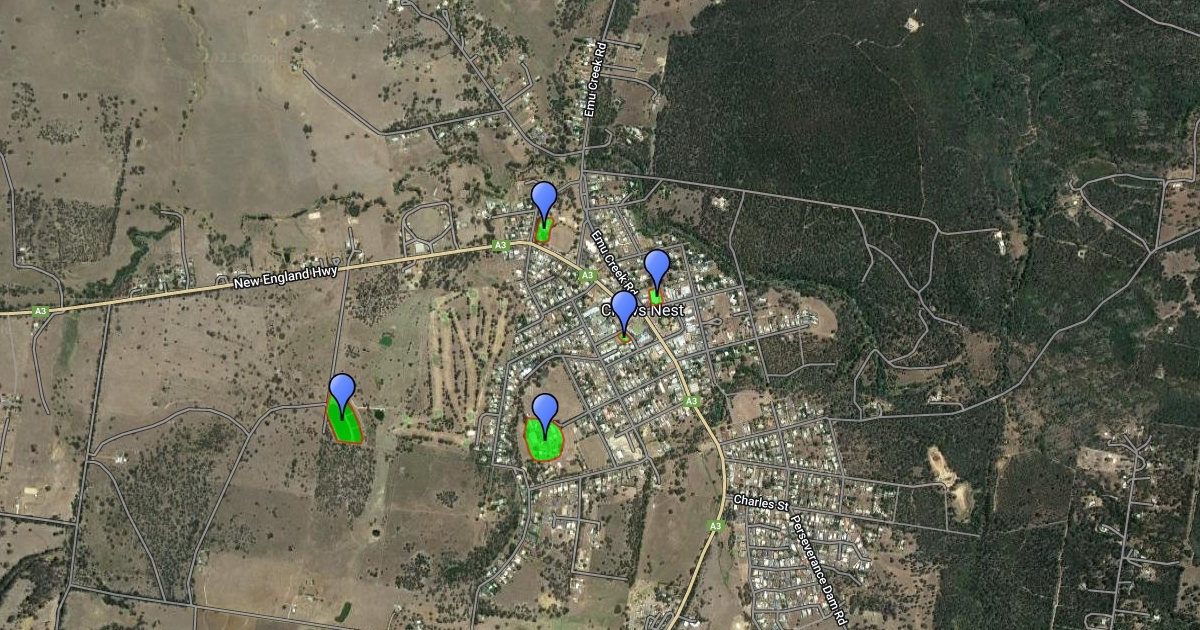
Task: Open the westernmost pin on the green paddock
Action: pyautogui.click(x=342, y=391)
